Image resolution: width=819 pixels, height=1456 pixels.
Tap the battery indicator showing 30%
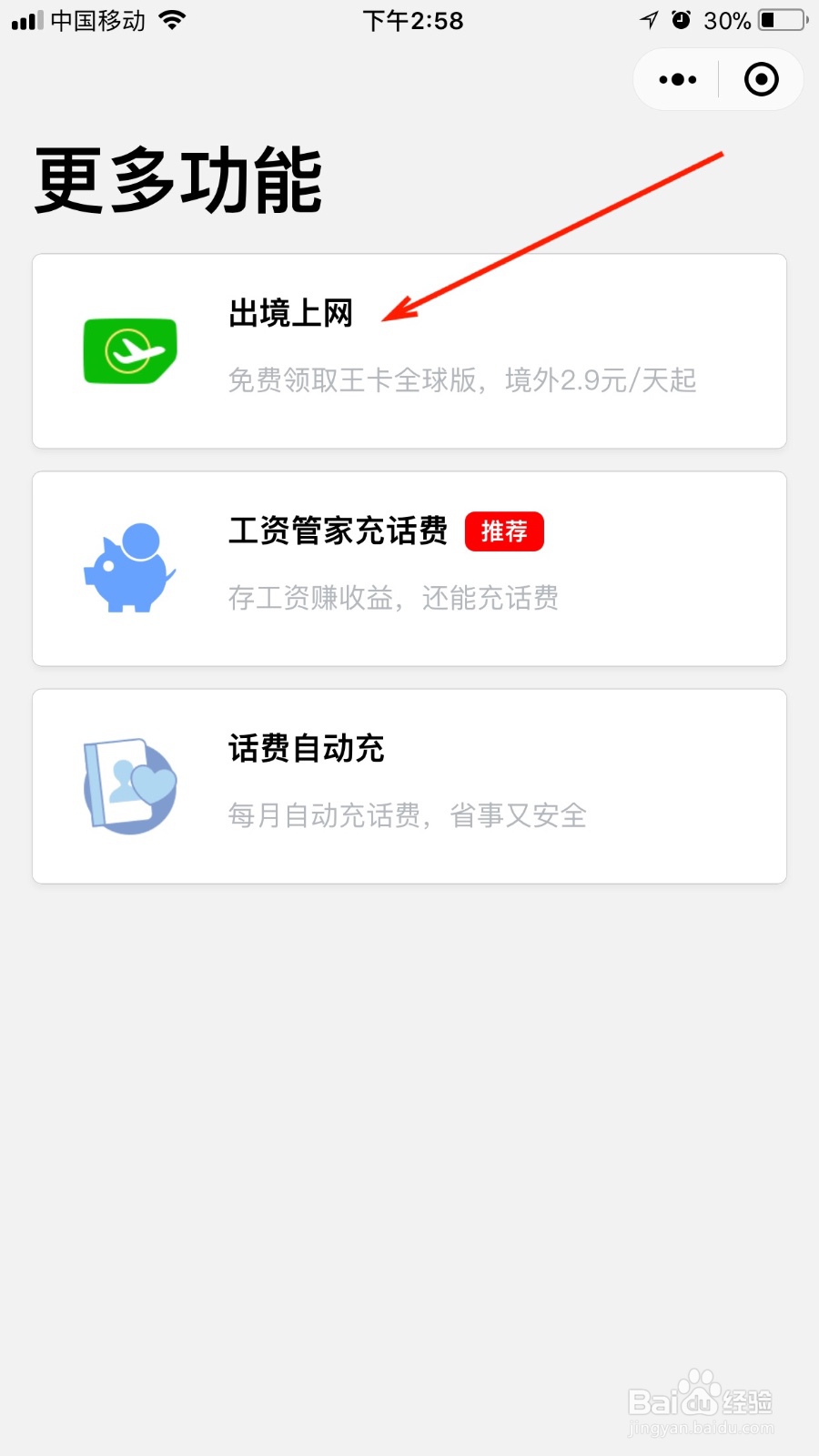point(778,20)
